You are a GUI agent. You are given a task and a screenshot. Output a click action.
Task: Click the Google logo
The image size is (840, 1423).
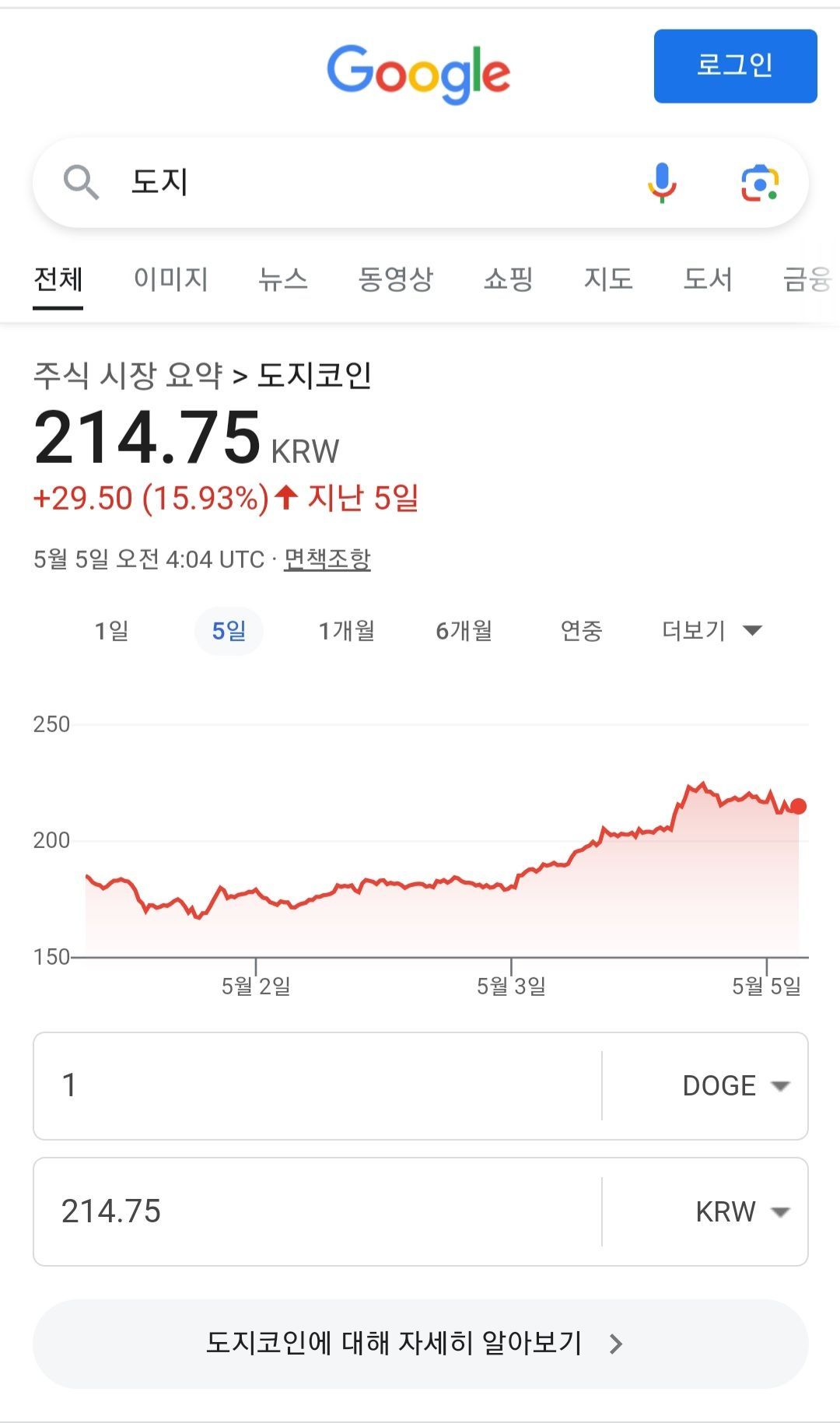point(419,72)
